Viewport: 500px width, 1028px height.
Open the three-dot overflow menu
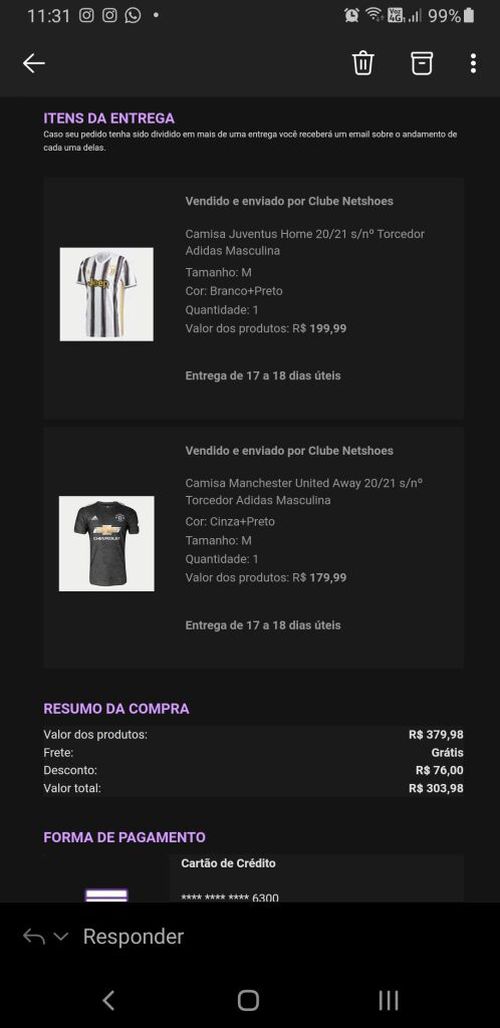pos(473,64)
